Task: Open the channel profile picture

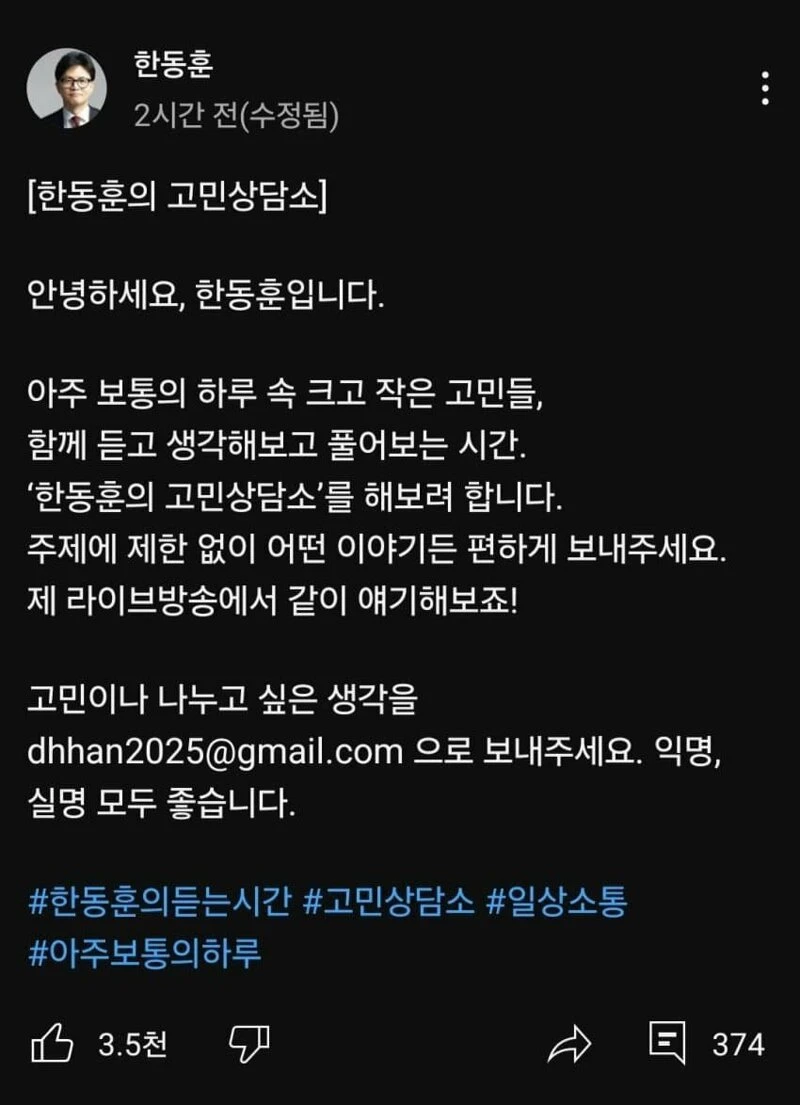Action: [x=66, y=88]
